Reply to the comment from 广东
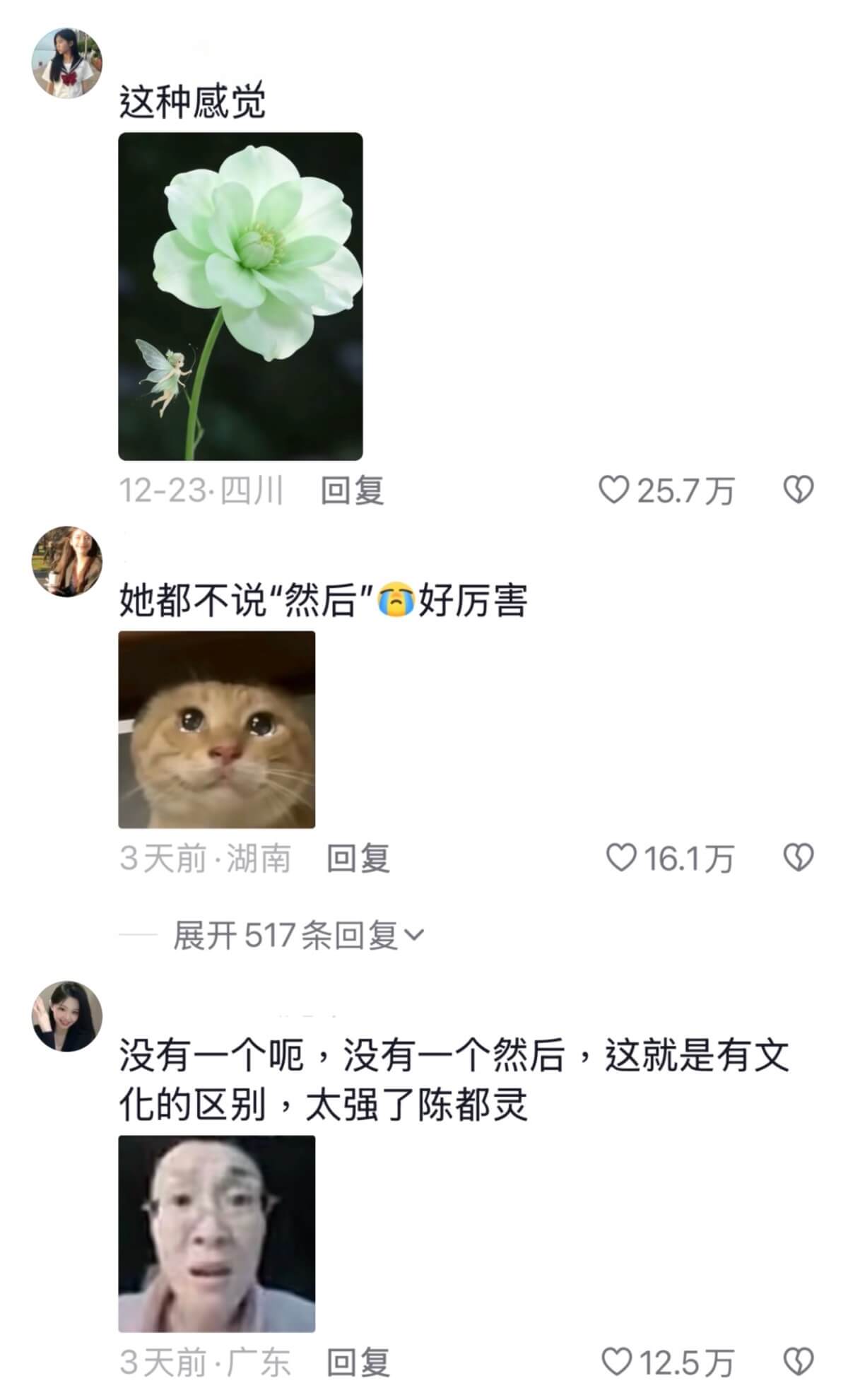The height and width of the screenshot is (1400, 848). (358, 1362)
